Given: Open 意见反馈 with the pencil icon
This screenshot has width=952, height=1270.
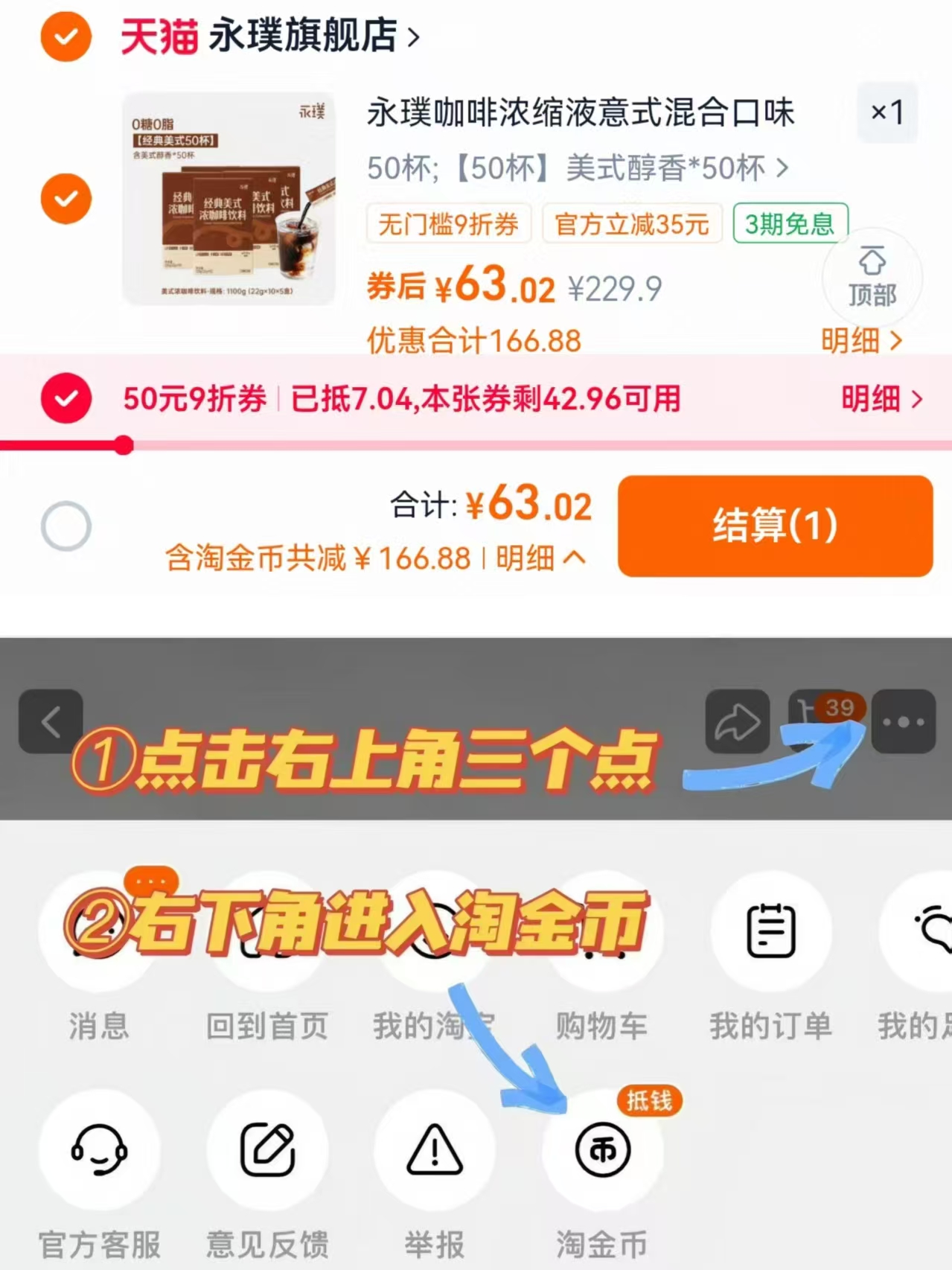Looking at the screenshot, I should click(x=266, y=1150).
